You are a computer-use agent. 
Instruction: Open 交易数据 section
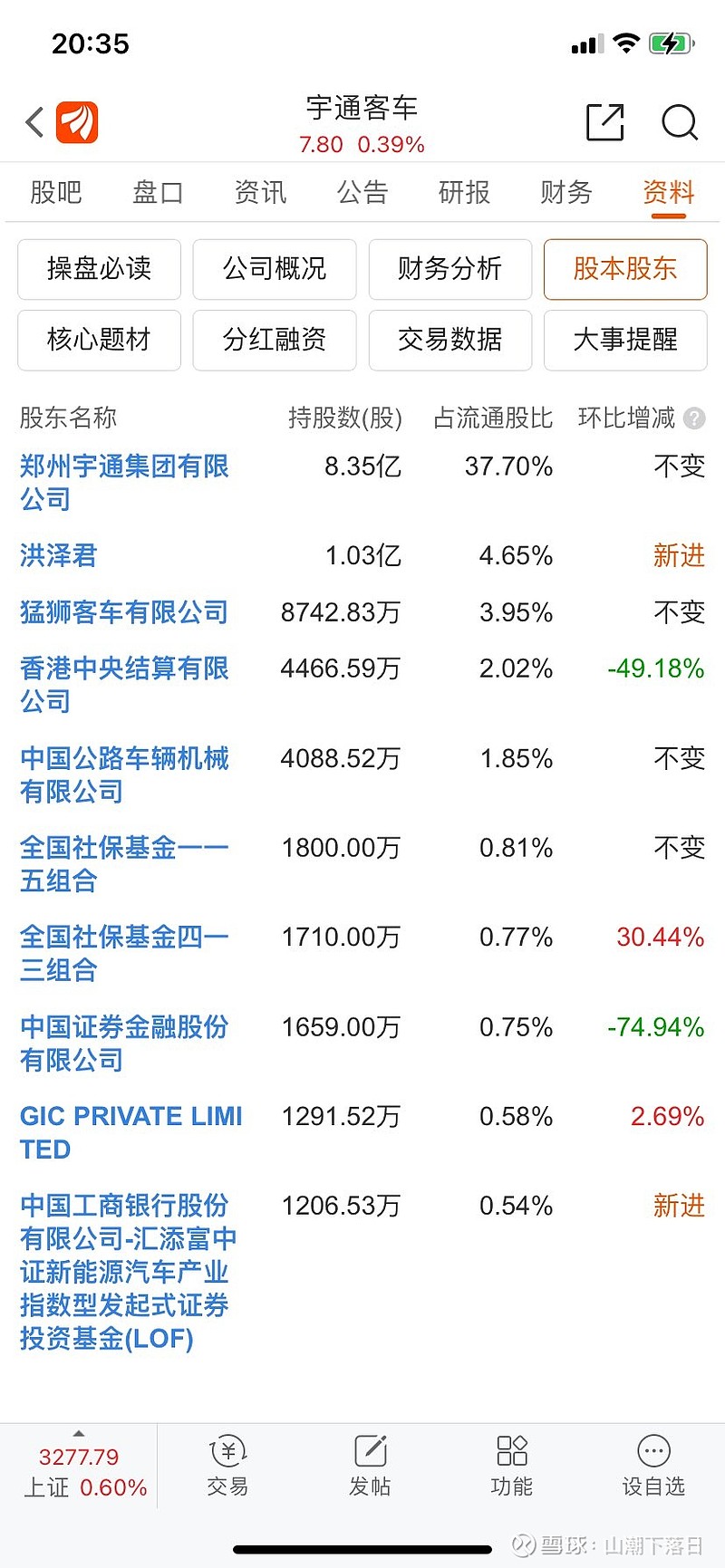450,340
